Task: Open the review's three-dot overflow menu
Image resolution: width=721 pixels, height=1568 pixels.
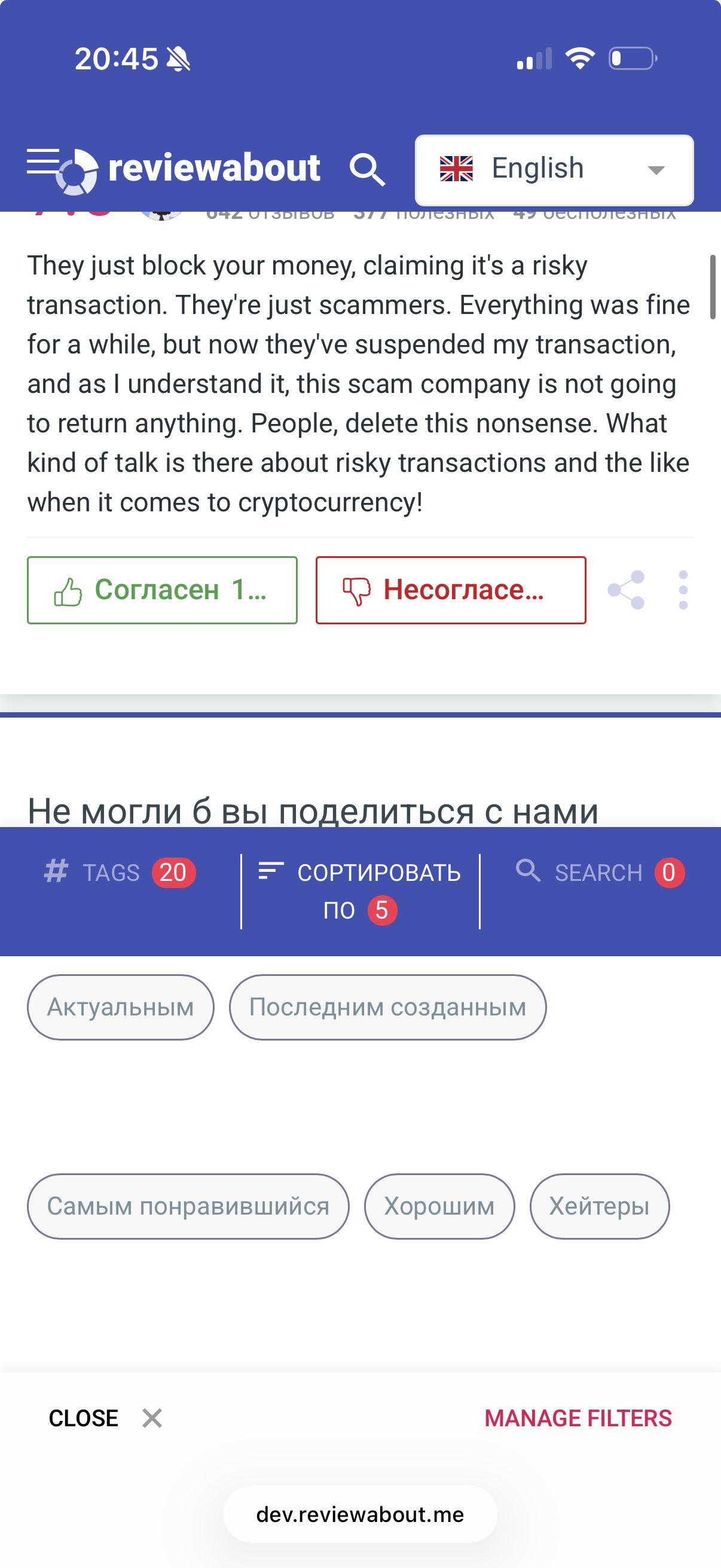Action: [683, 590]
